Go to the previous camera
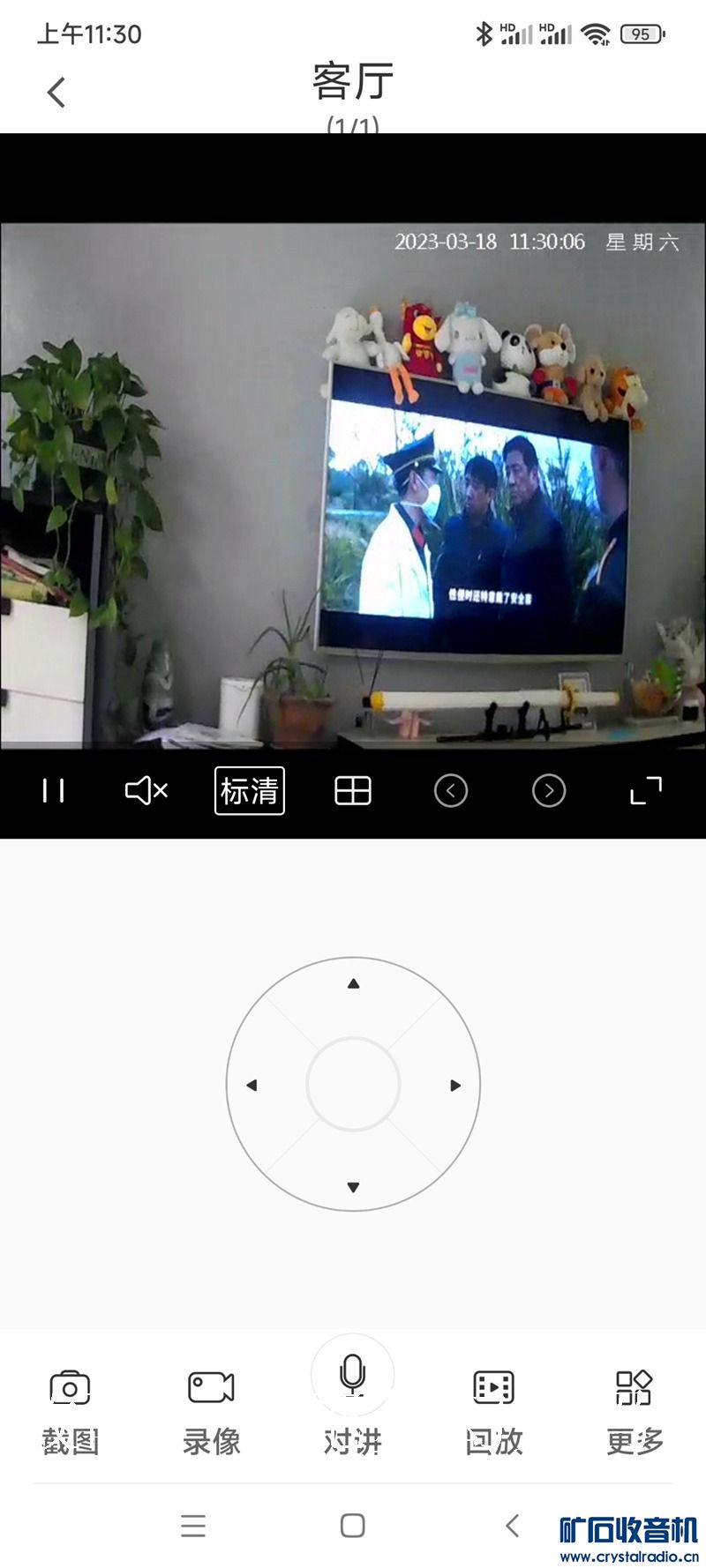 click(451, 791)
